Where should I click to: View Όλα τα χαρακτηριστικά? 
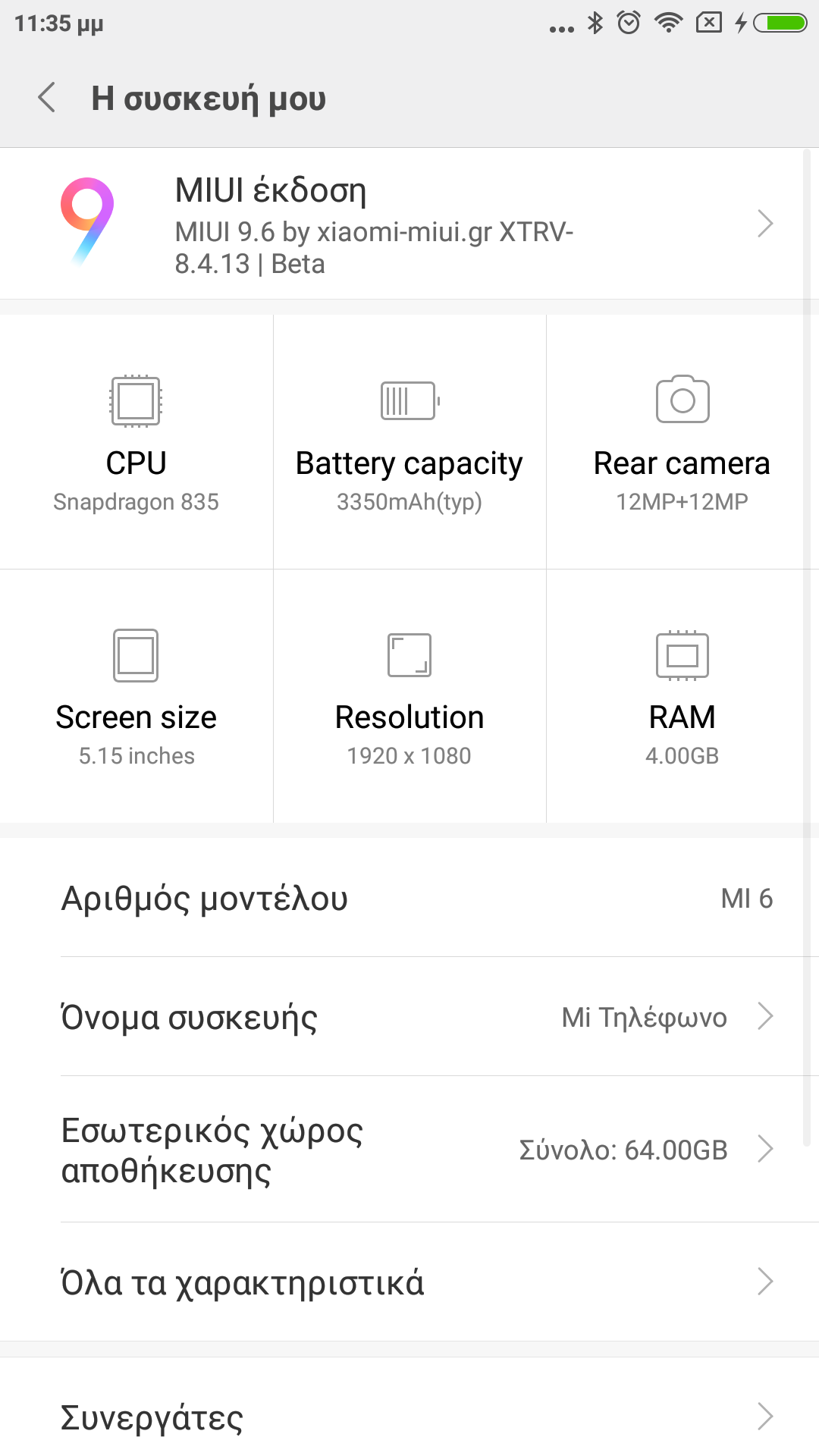(x=409, y=1282)
